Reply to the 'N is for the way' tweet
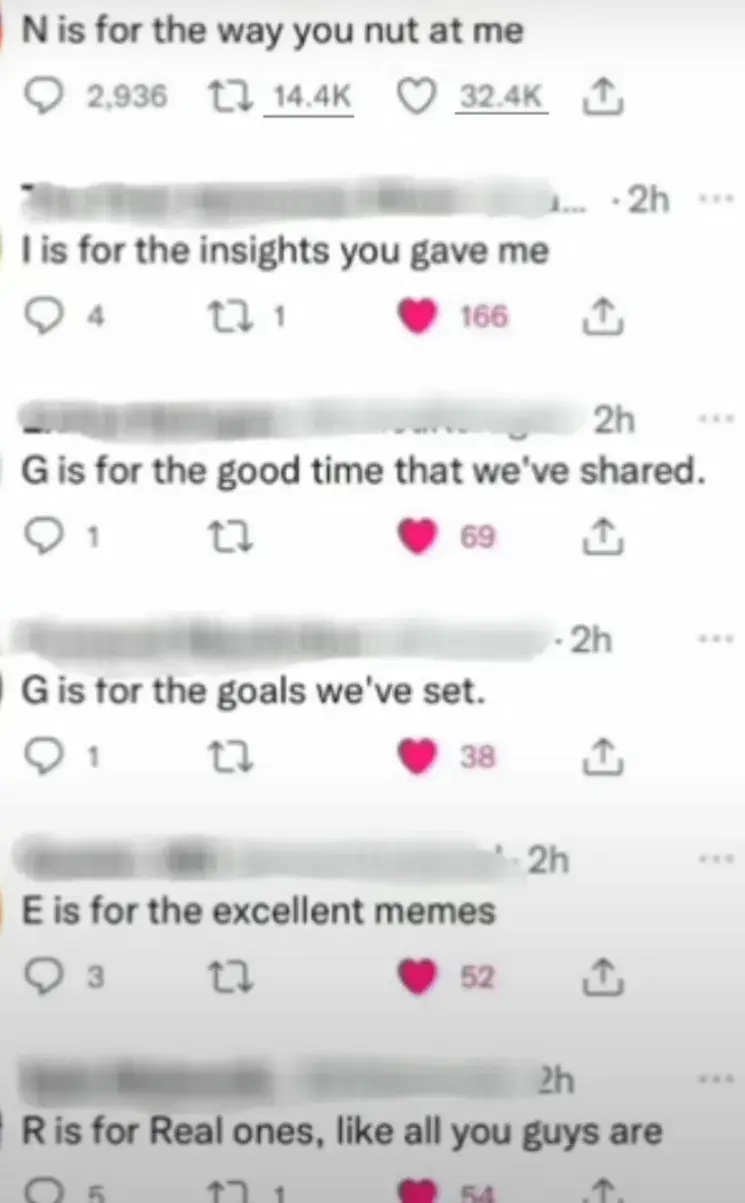745x1203 pixels. 41,97
